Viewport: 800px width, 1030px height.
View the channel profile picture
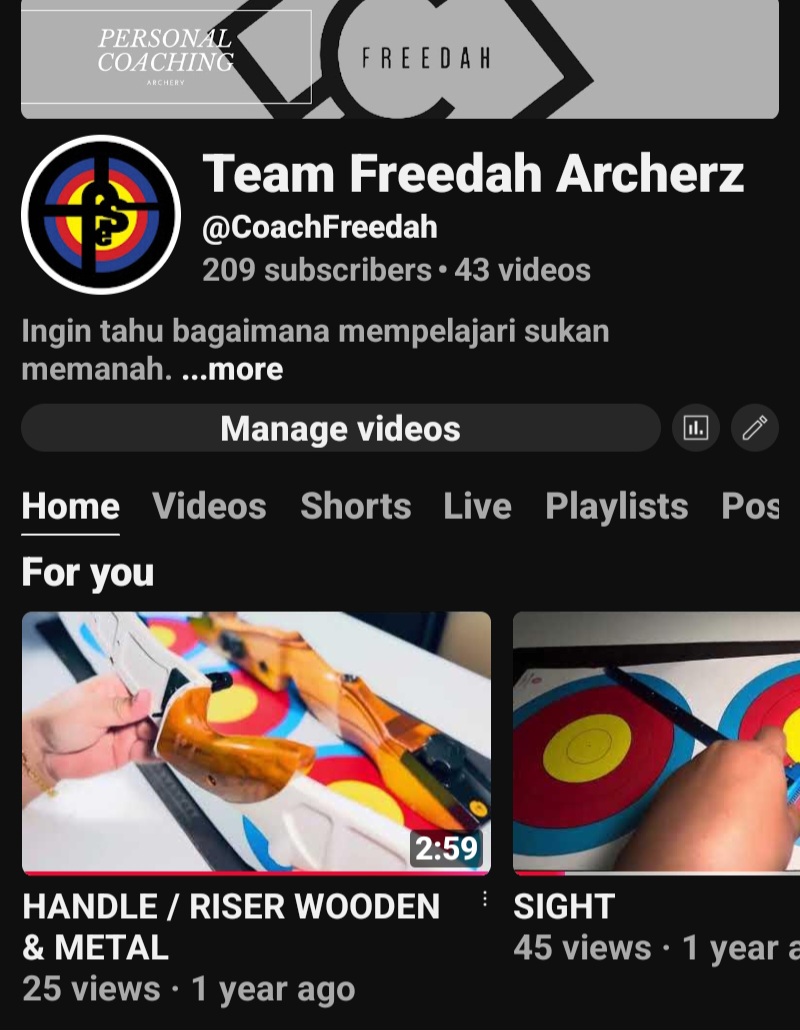pos(101,214)
